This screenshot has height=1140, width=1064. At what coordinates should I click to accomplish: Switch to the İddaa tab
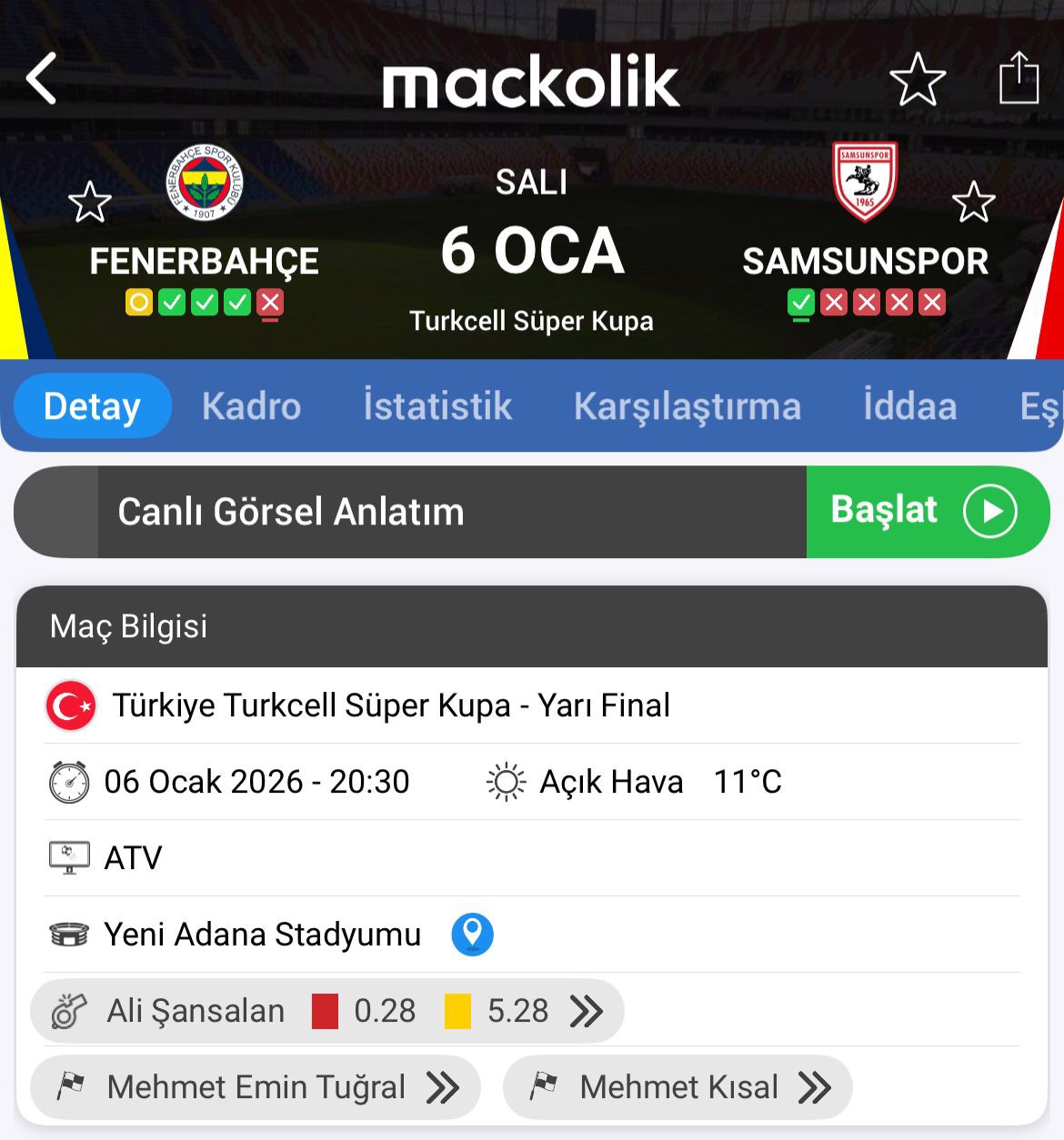click(x=909, y=406)
